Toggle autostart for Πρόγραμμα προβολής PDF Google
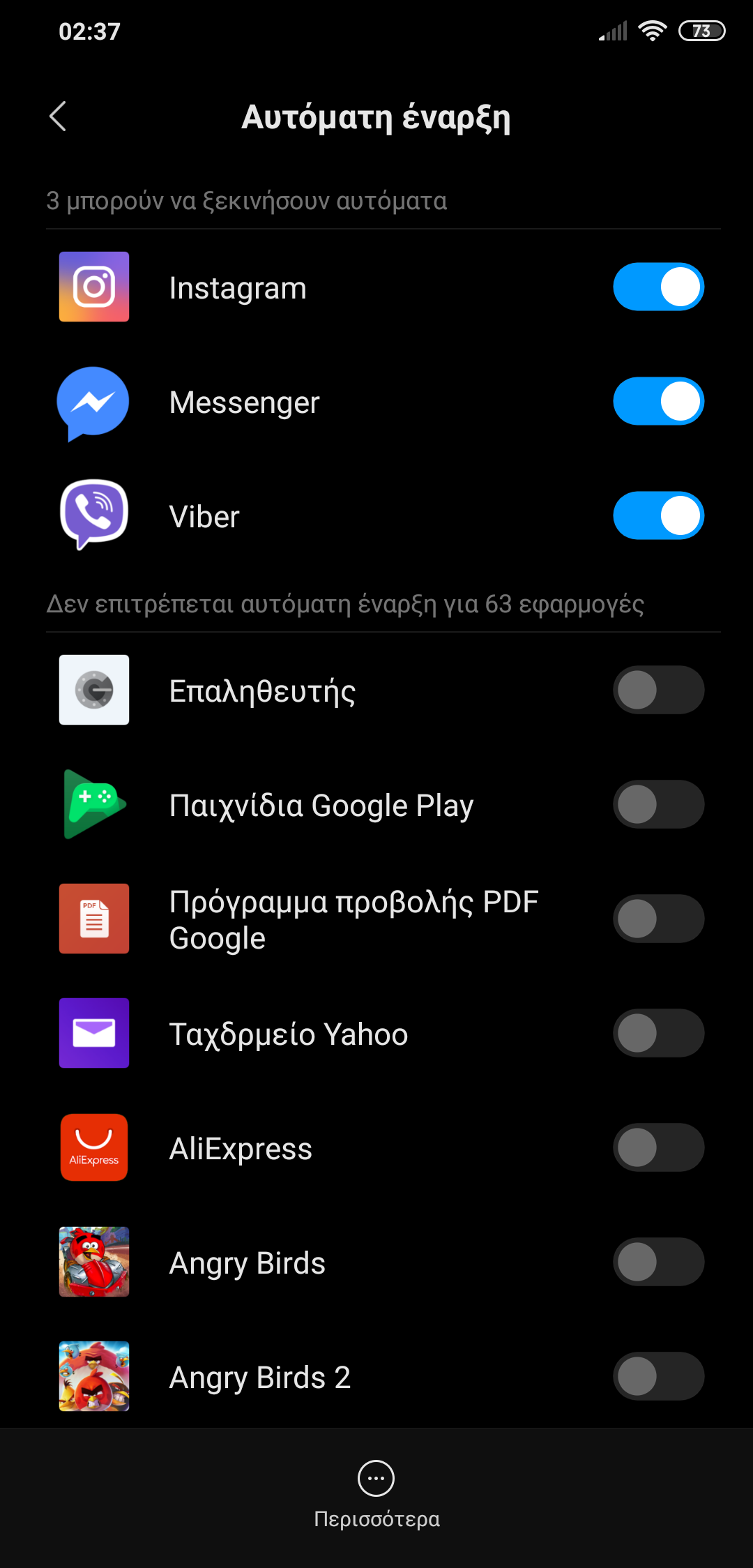The height and width of the screenshot is (1568, 753). point(658,919)
